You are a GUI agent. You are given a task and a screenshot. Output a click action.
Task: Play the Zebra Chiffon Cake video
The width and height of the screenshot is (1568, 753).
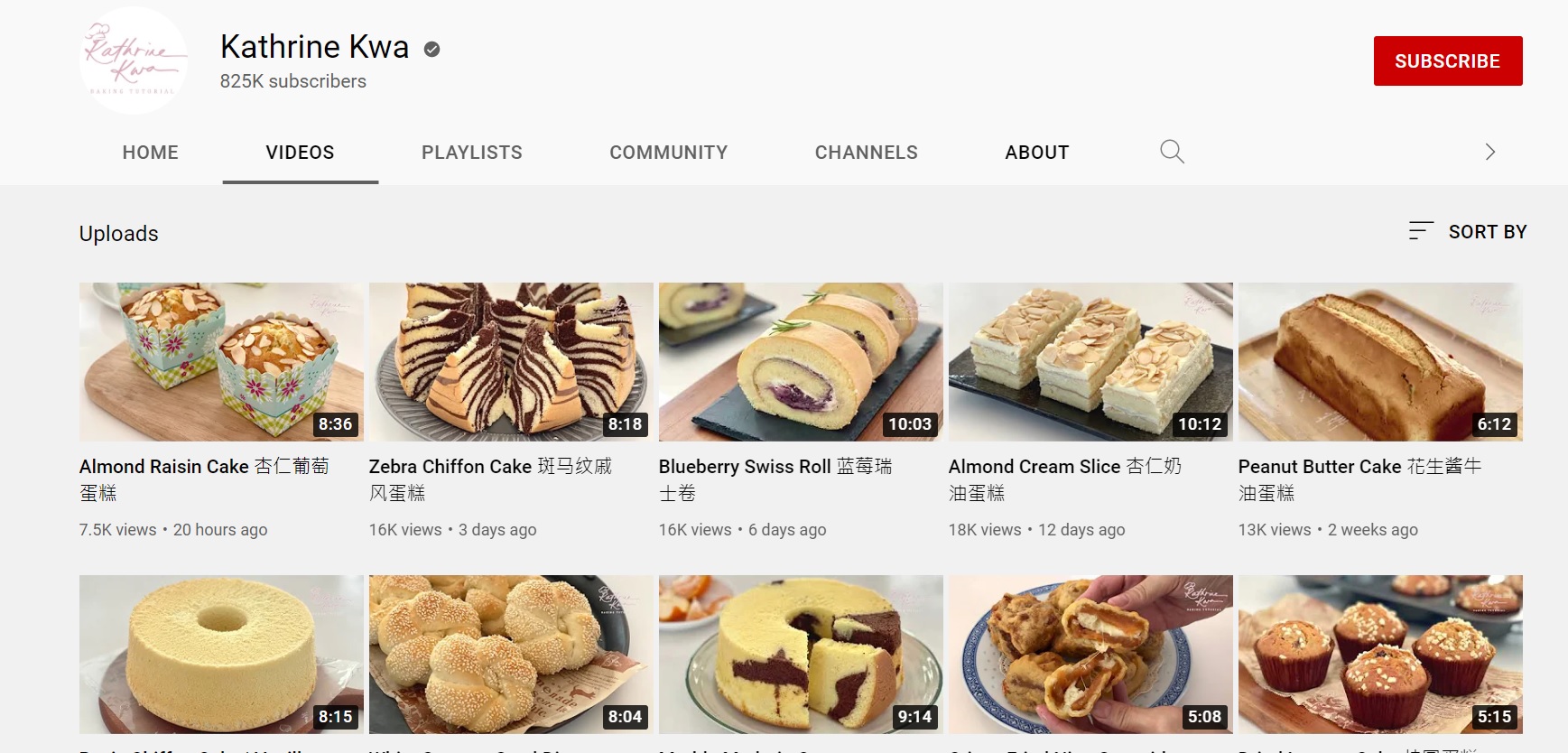click(511, 362)
